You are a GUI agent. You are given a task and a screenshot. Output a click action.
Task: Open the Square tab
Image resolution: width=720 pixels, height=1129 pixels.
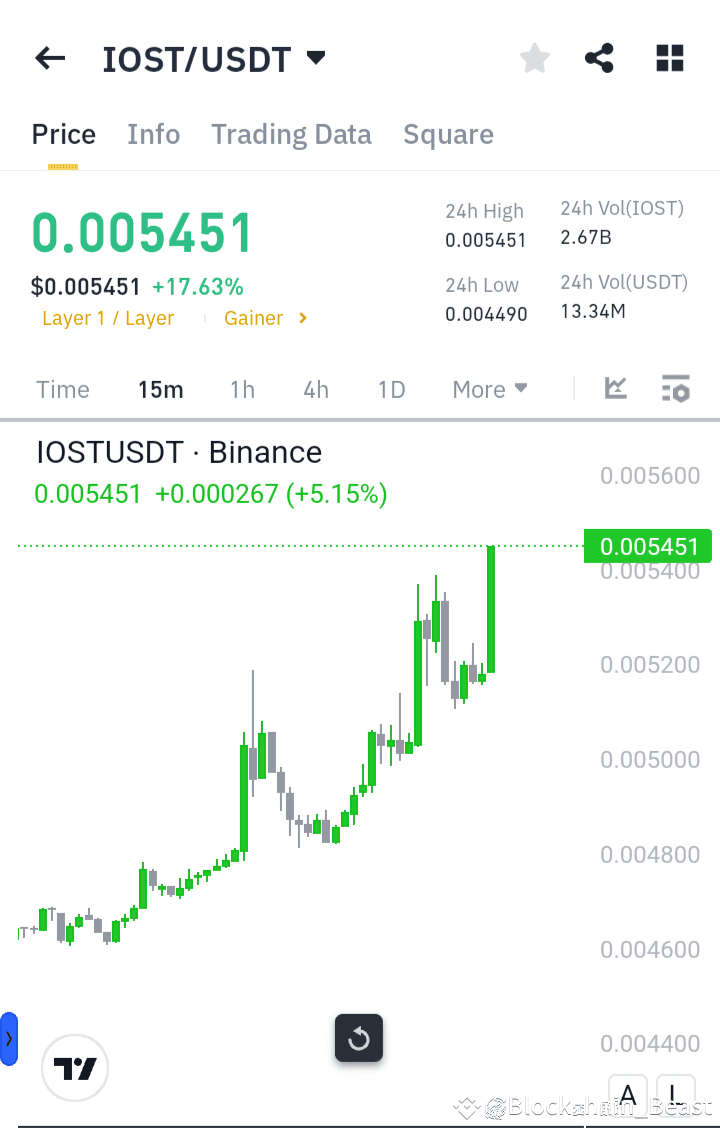point(448,134)
